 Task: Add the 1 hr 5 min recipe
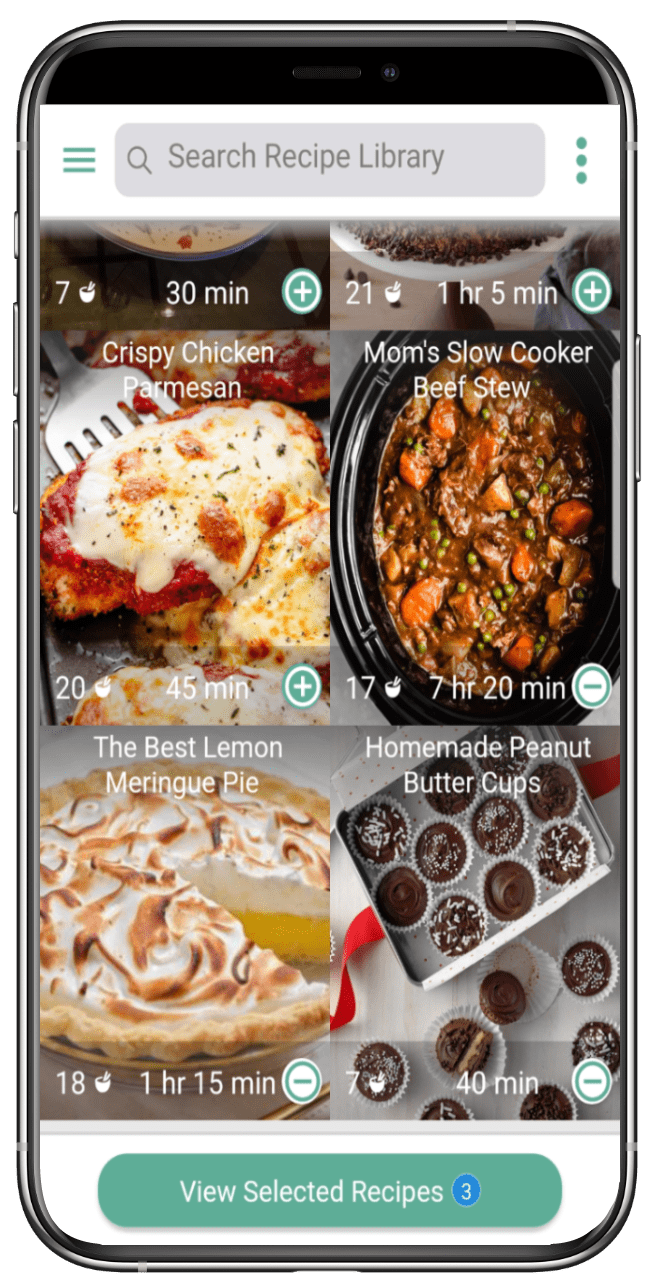coord(592,292)
